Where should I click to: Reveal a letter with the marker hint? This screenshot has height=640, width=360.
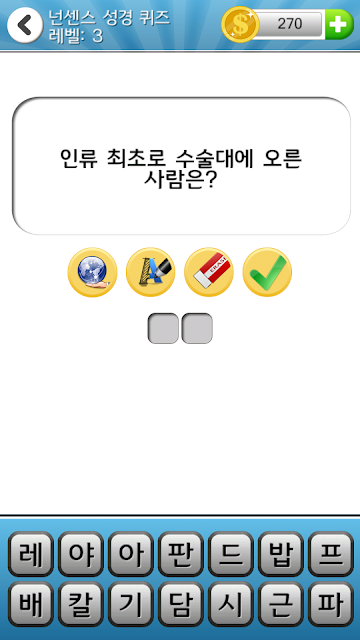[151, 272]
